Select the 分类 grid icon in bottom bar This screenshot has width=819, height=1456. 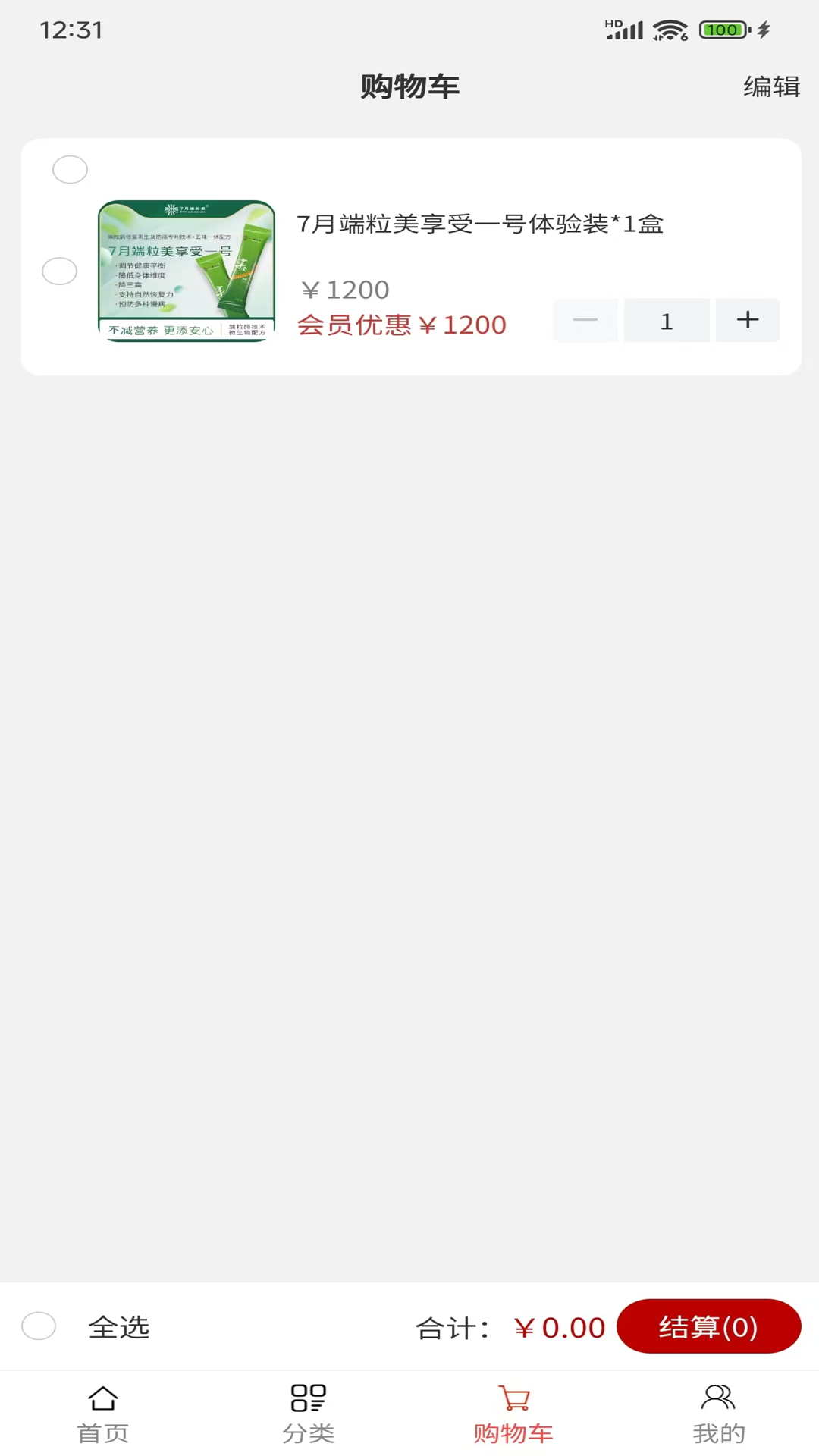tap(308, 1398)
